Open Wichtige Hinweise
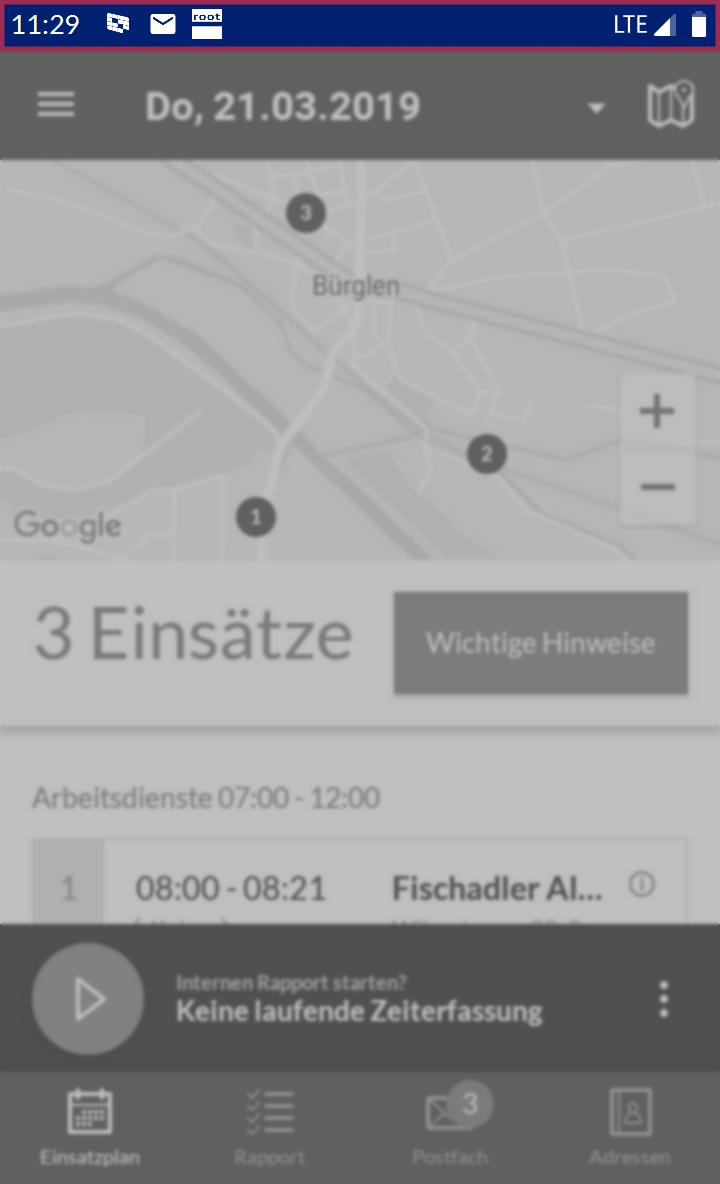 pos(540,643)
